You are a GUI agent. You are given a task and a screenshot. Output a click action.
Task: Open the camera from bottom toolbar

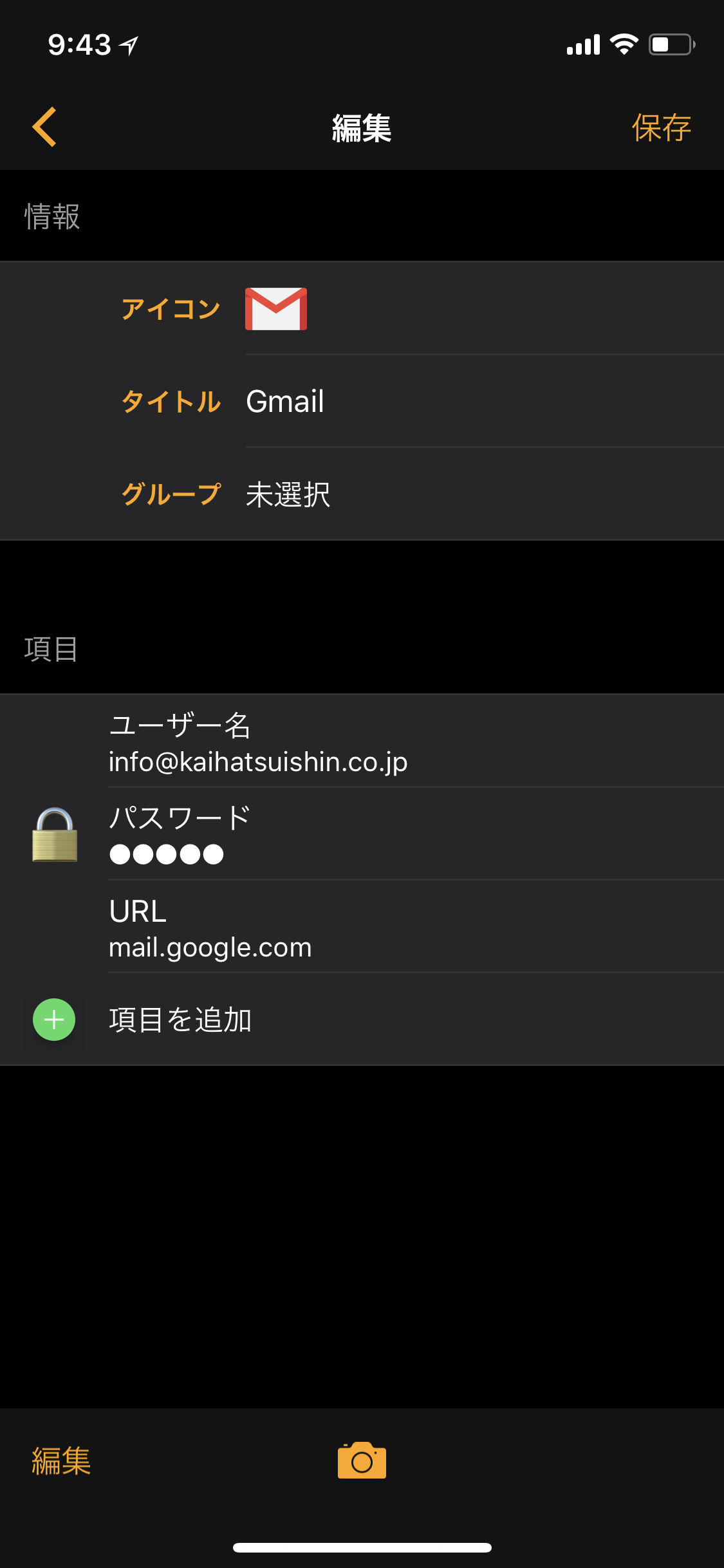click(x=362, y=1461)
